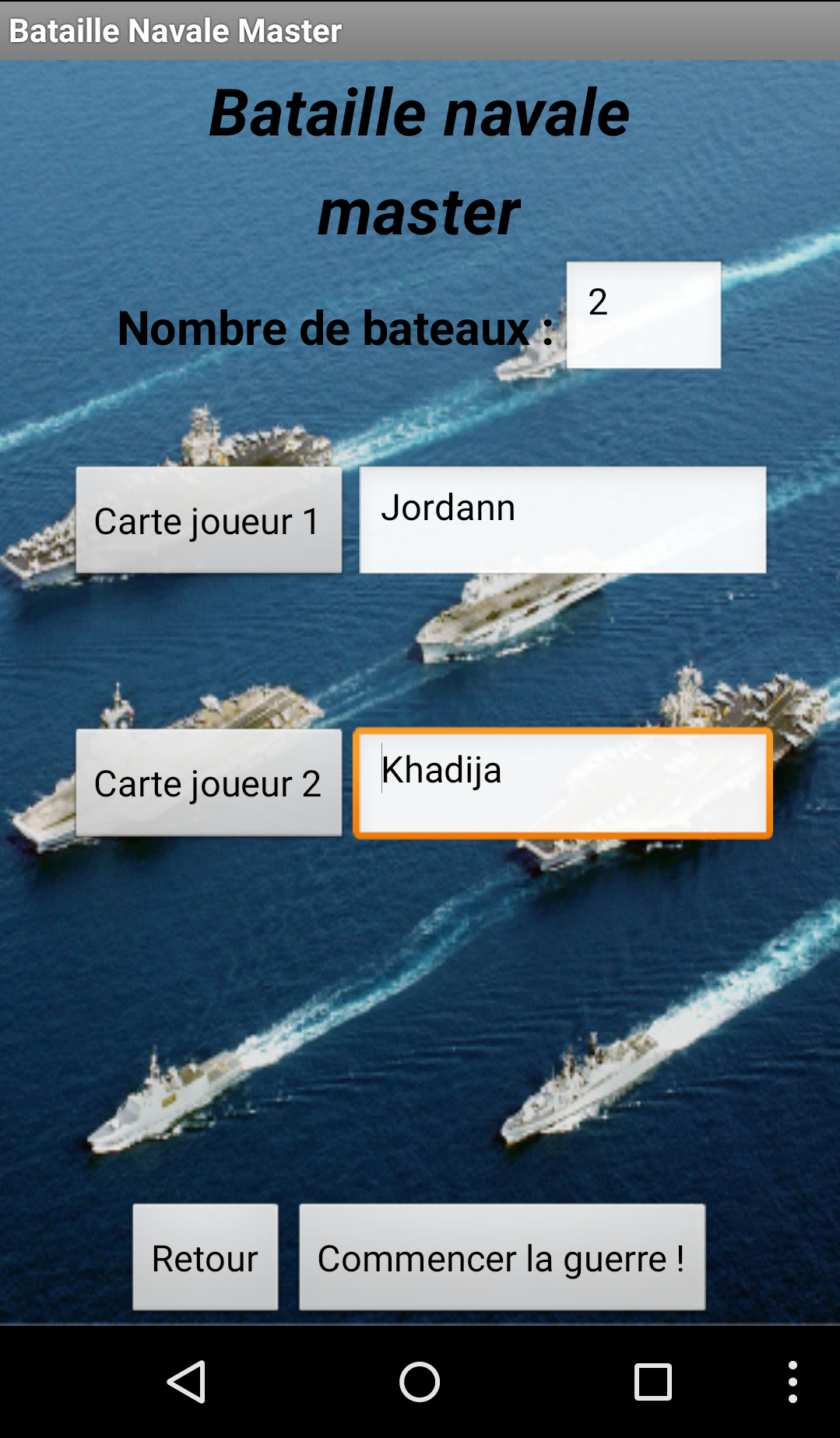Image resolution: width=840 pixels, height=1438 pixels.
Task: Go to the home screen
Action: click(420, 1382)
